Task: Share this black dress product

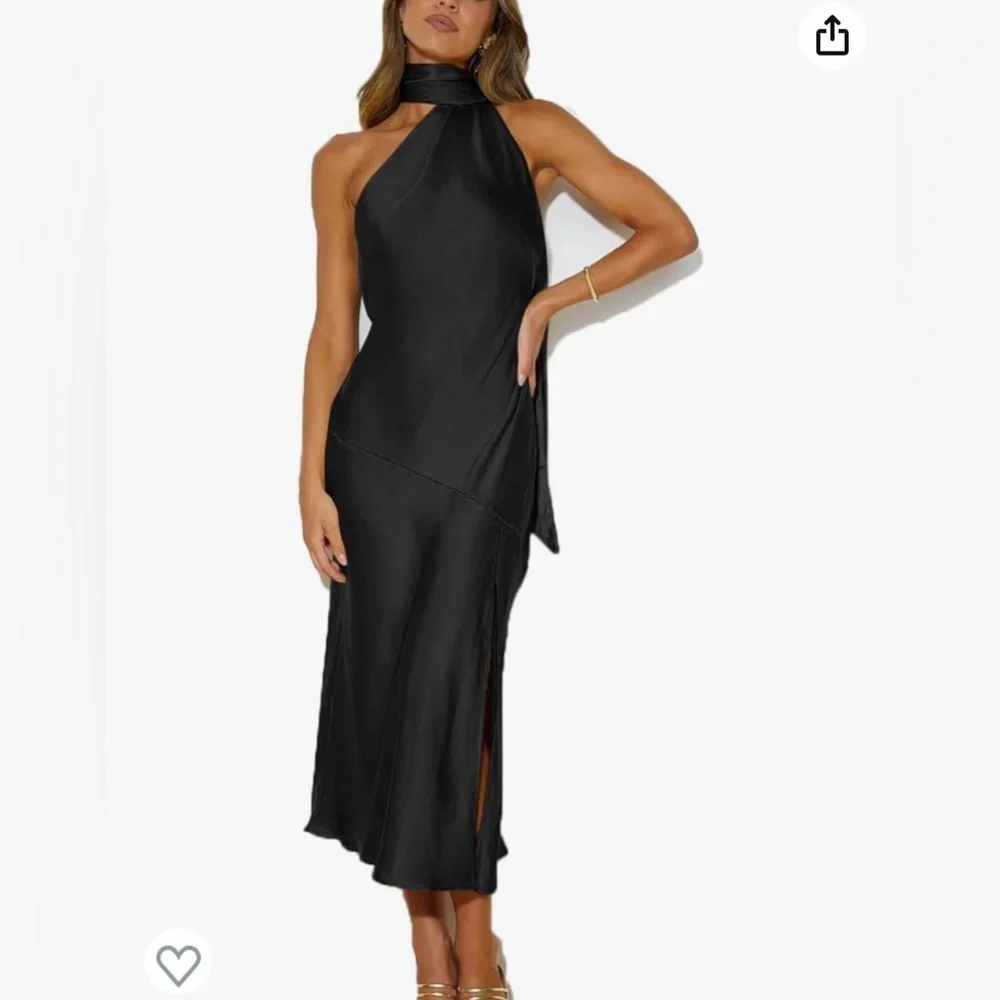Action: pos(831,37)
